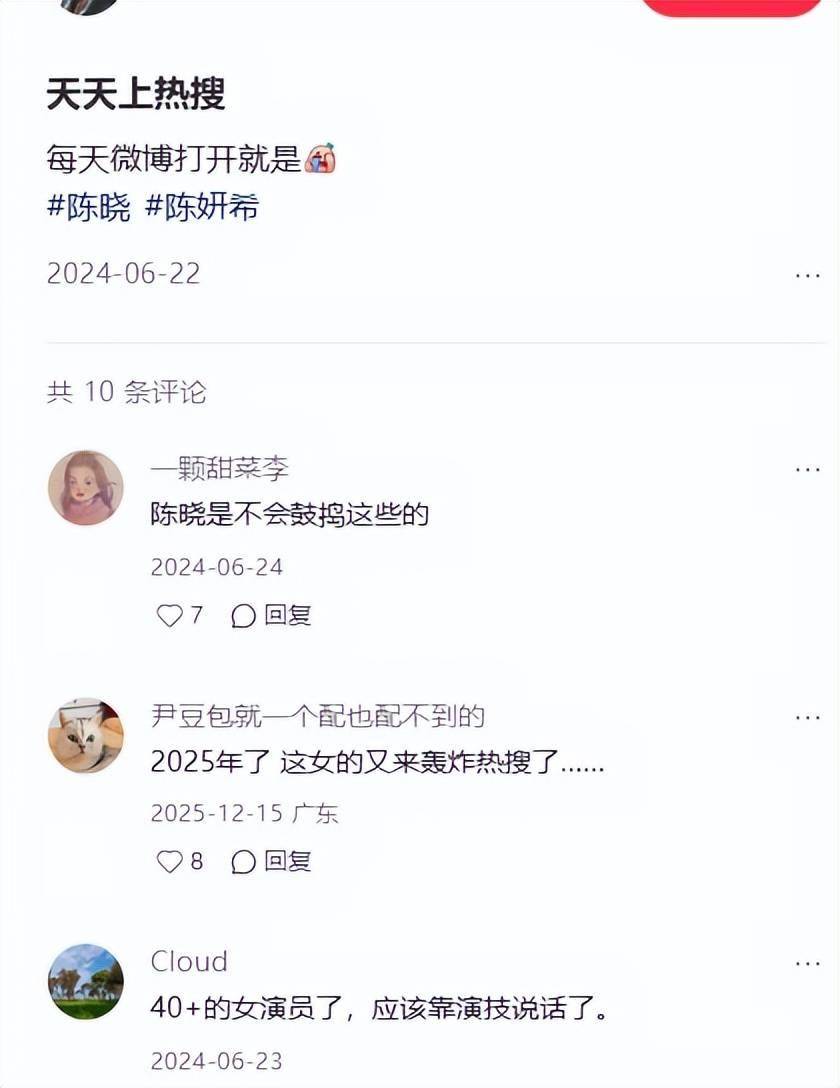Open more options on 一颗甜菜李's comment
Screen dimensions: 840x1088
click(807, 469)
